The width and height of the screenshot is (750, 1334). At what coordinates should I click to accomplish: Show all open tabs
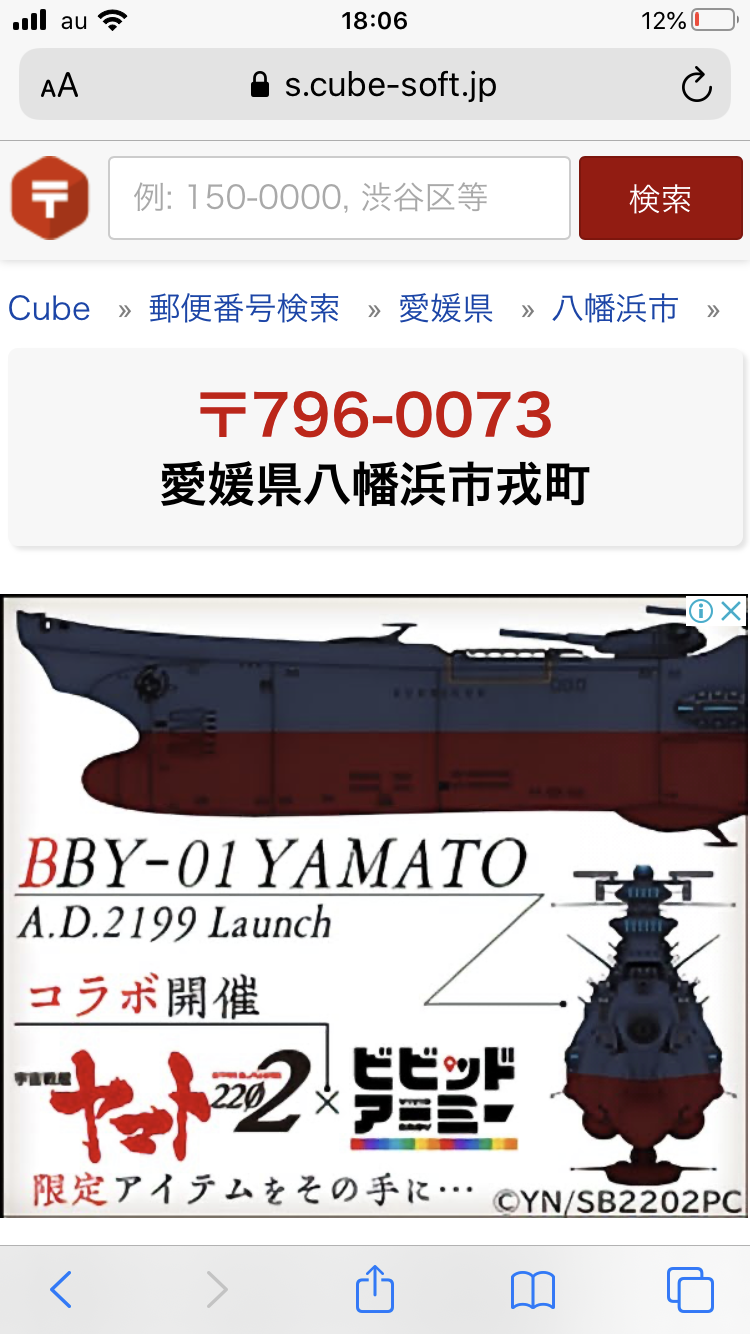point(690,1290)
